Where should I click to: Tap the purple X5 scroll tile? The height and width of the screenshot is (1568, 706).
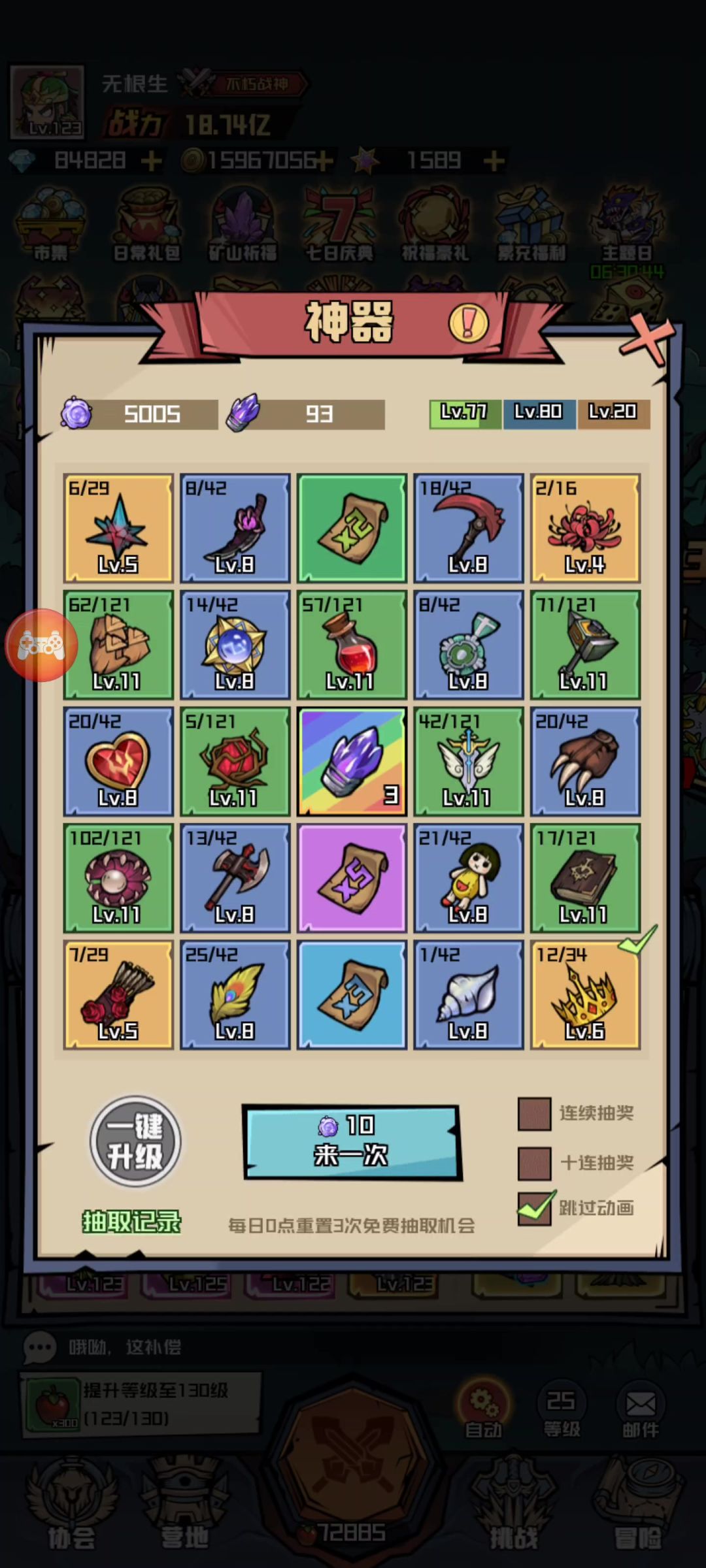pyautogui.click(x=352, y=877)
